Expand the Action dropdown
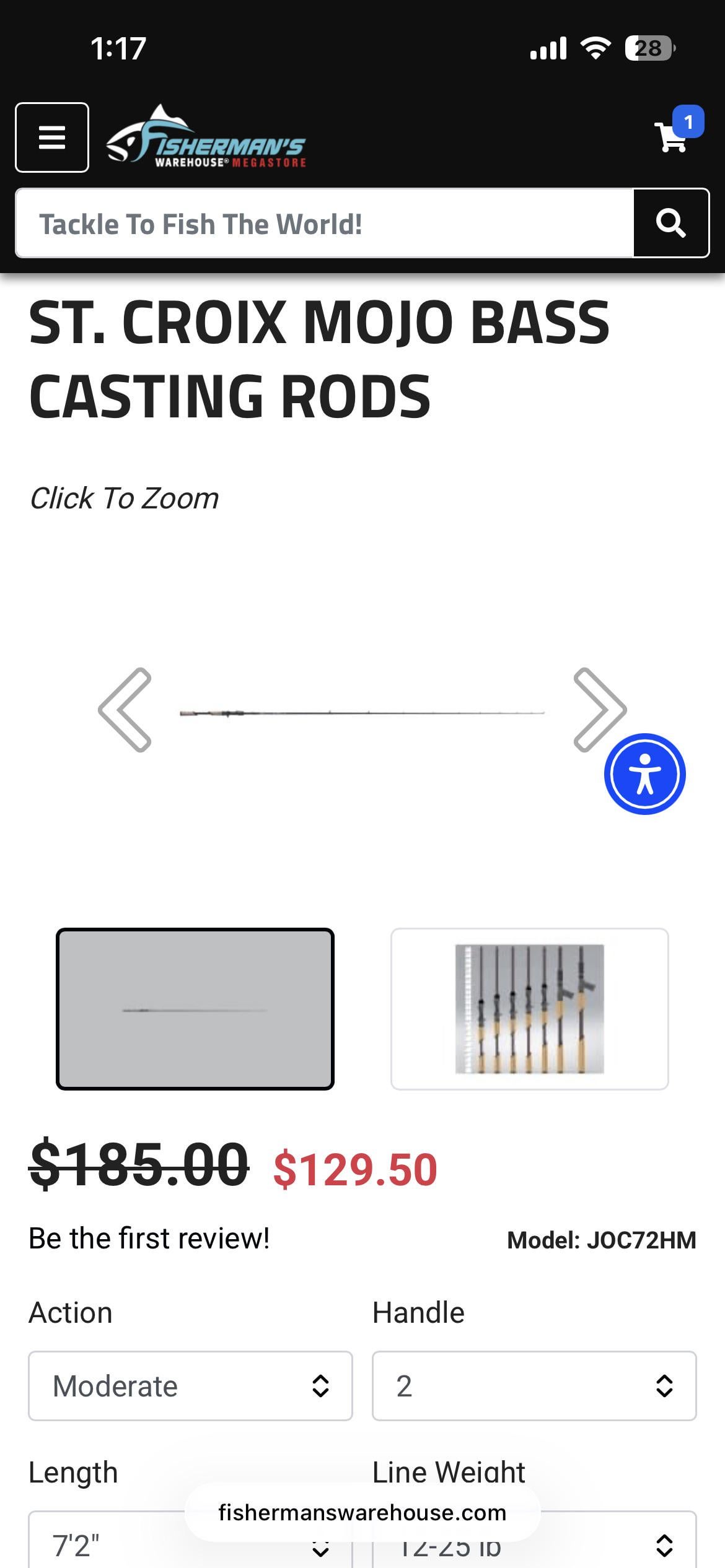This screenshot has width=725, height=1568. 190,1386
